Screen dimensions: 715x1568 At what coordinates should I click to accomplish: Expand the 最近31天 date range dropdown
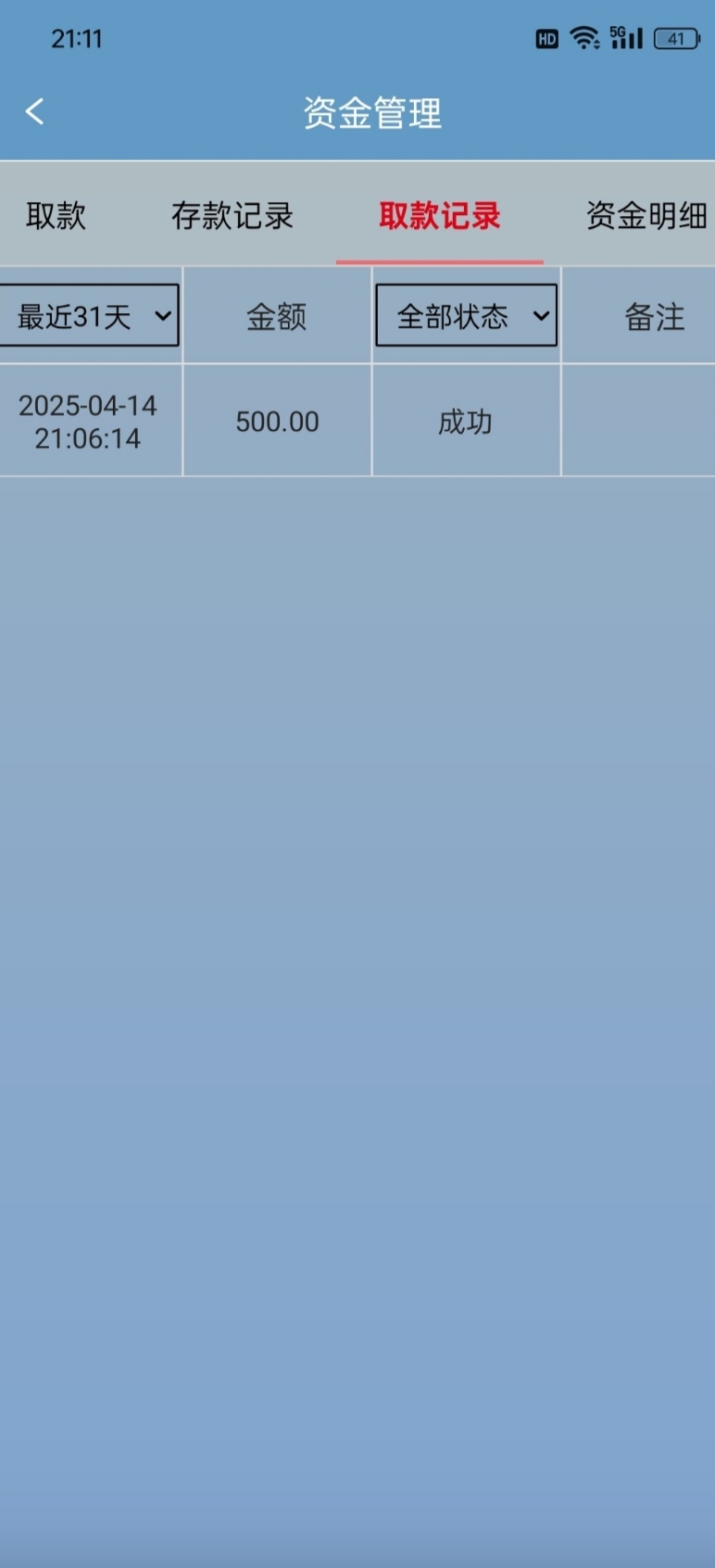coord(88,316)
